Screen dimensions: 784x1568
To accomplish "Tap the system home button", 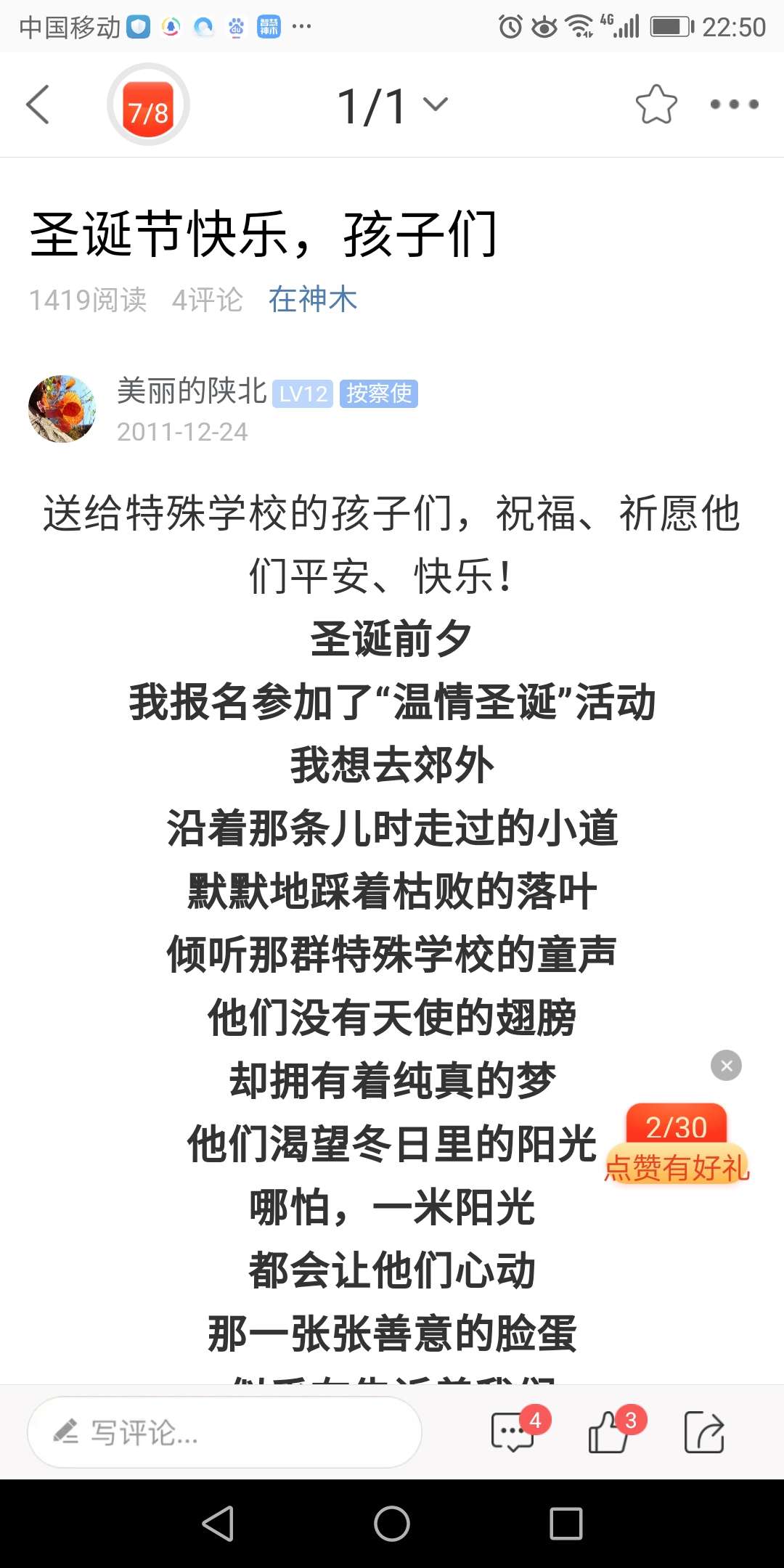I will tap(392, 1523).
